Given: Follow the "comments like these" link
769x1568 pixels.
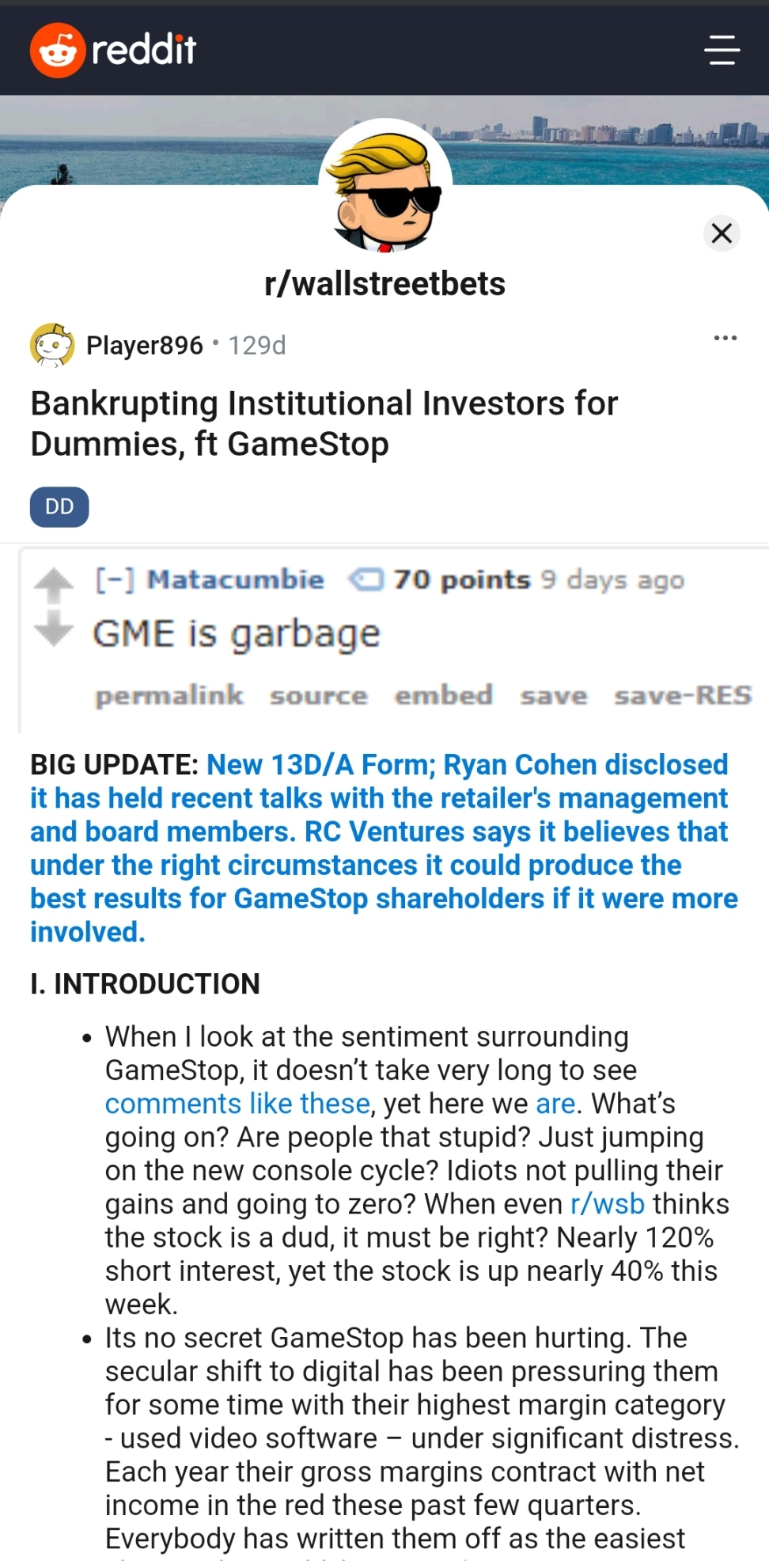Looking at the screenshot, I should tap(237, 1104).
